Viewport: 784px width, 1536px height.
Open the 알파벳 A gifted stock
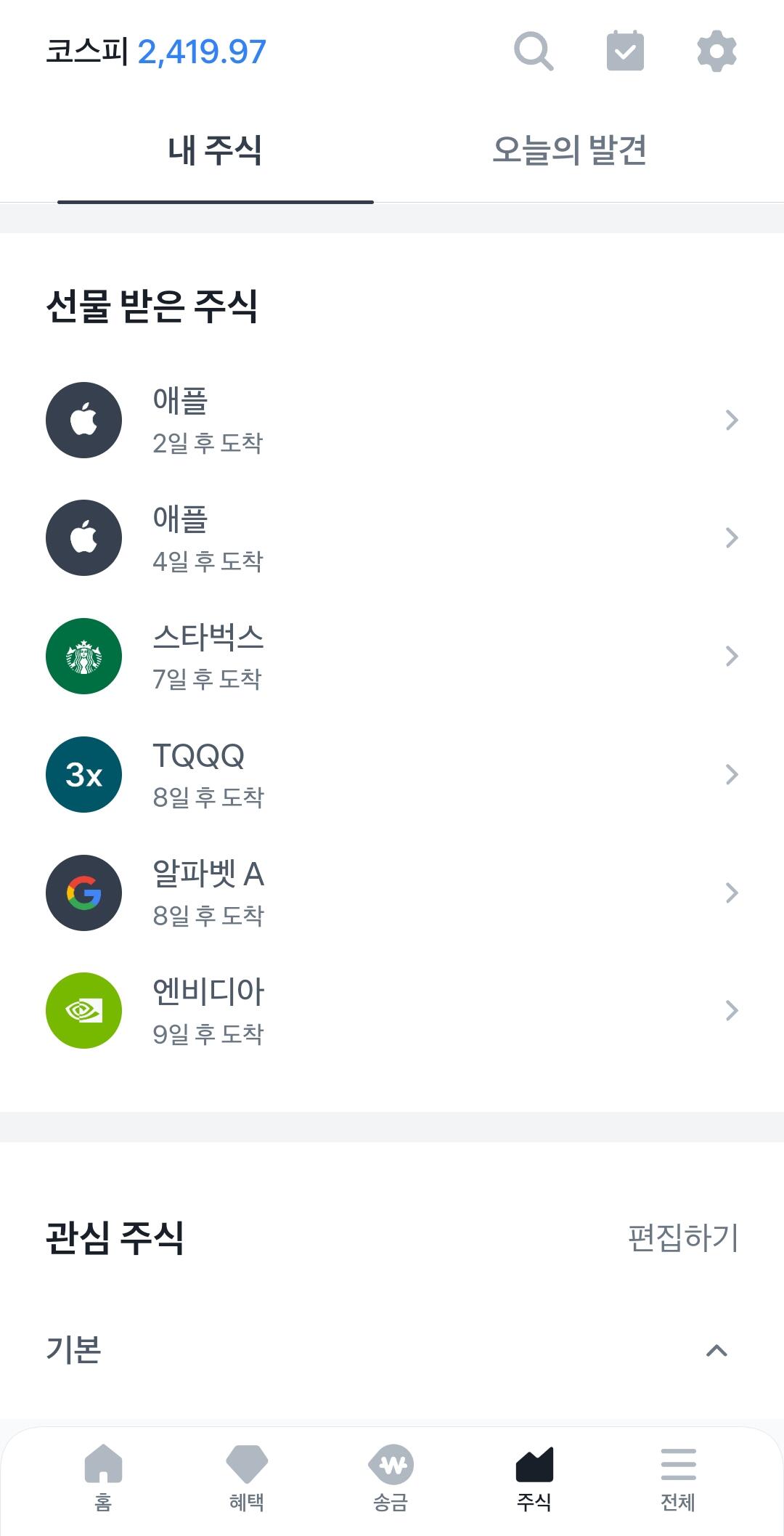(x=392, y=893)
